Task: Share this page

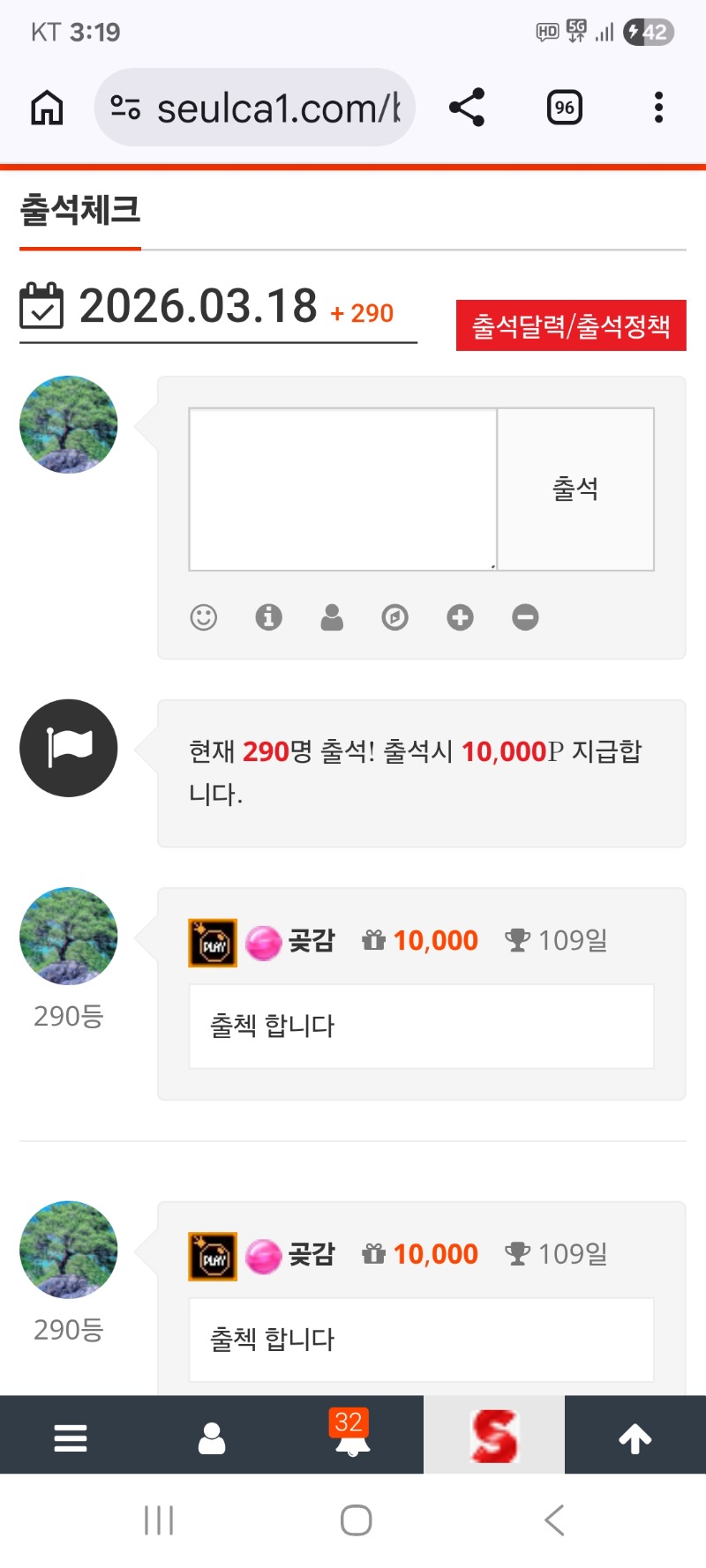Action: (467, 108)
